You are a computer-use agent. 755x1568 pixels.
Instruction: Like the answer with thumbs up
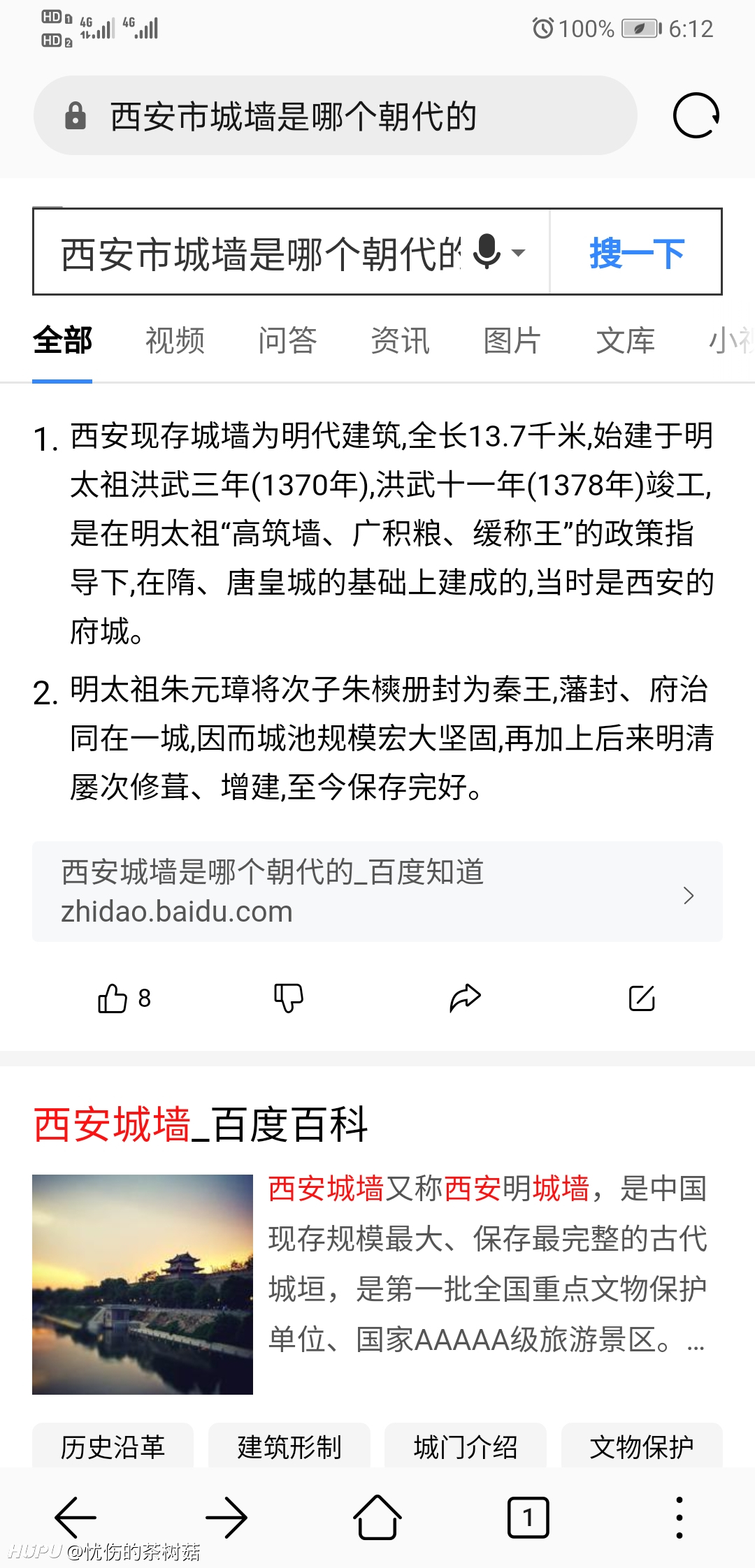[124, 998]
